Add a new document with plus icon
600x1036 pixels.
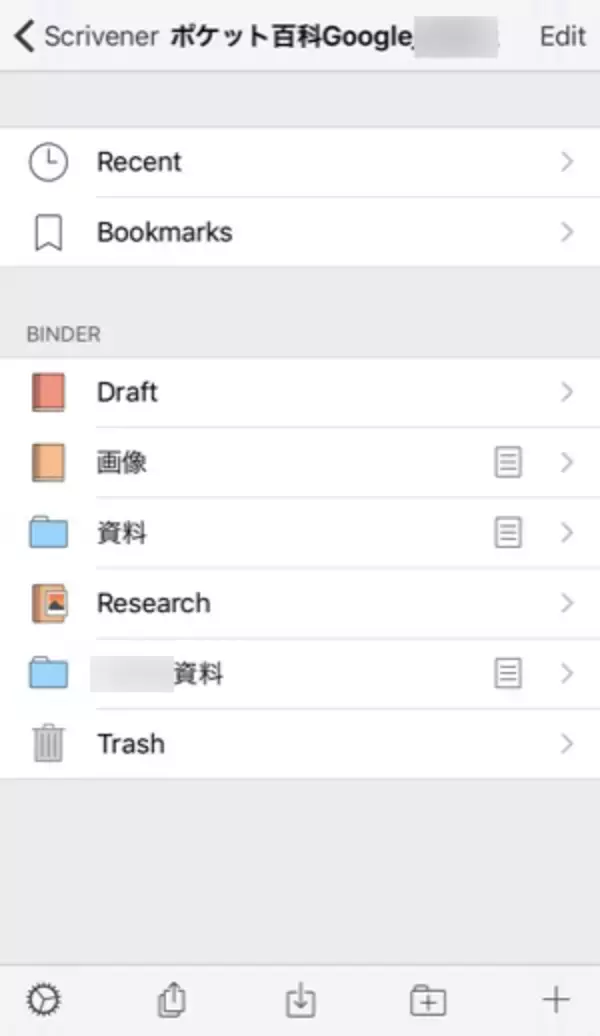(x=555, y=999)
